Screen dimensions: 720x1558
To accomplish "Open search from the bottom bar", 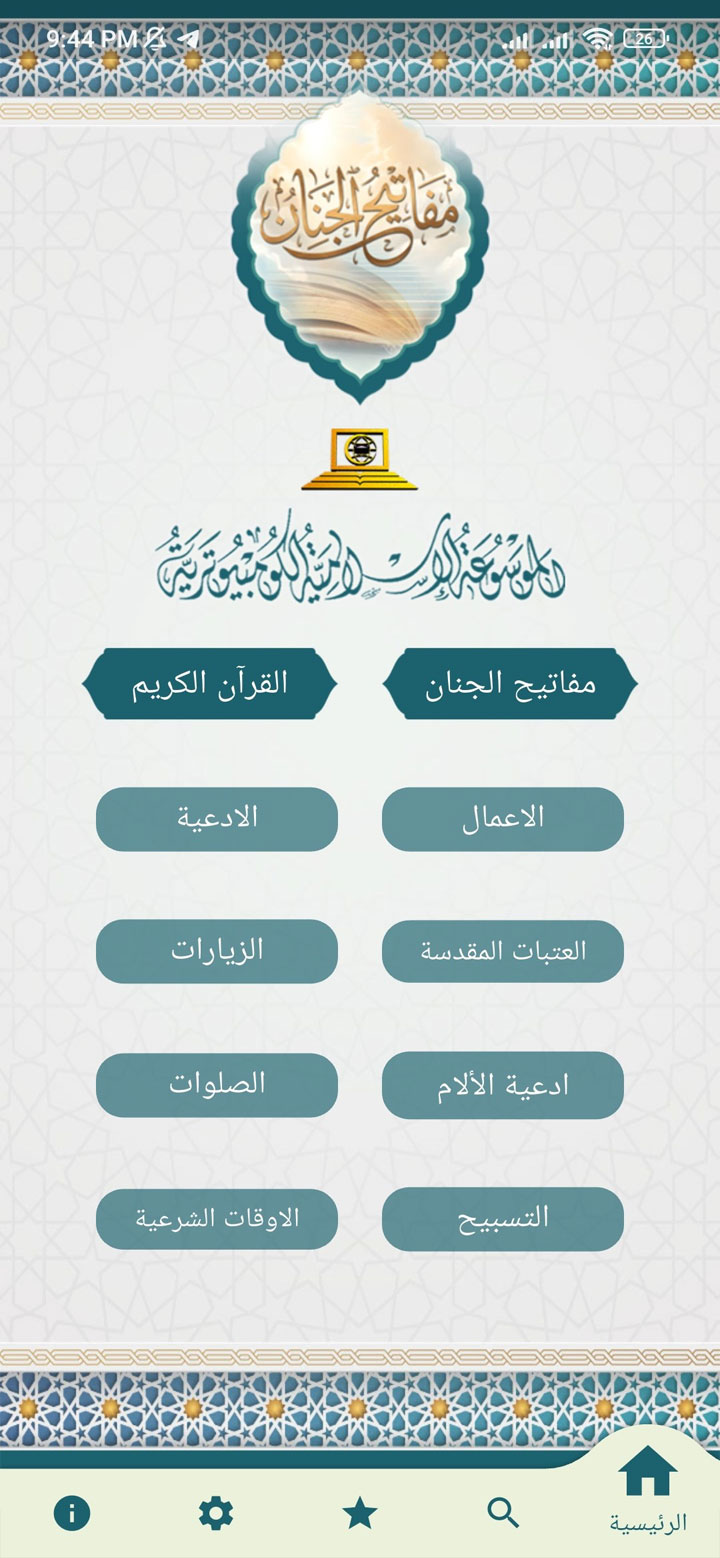I will point(504,1513).
